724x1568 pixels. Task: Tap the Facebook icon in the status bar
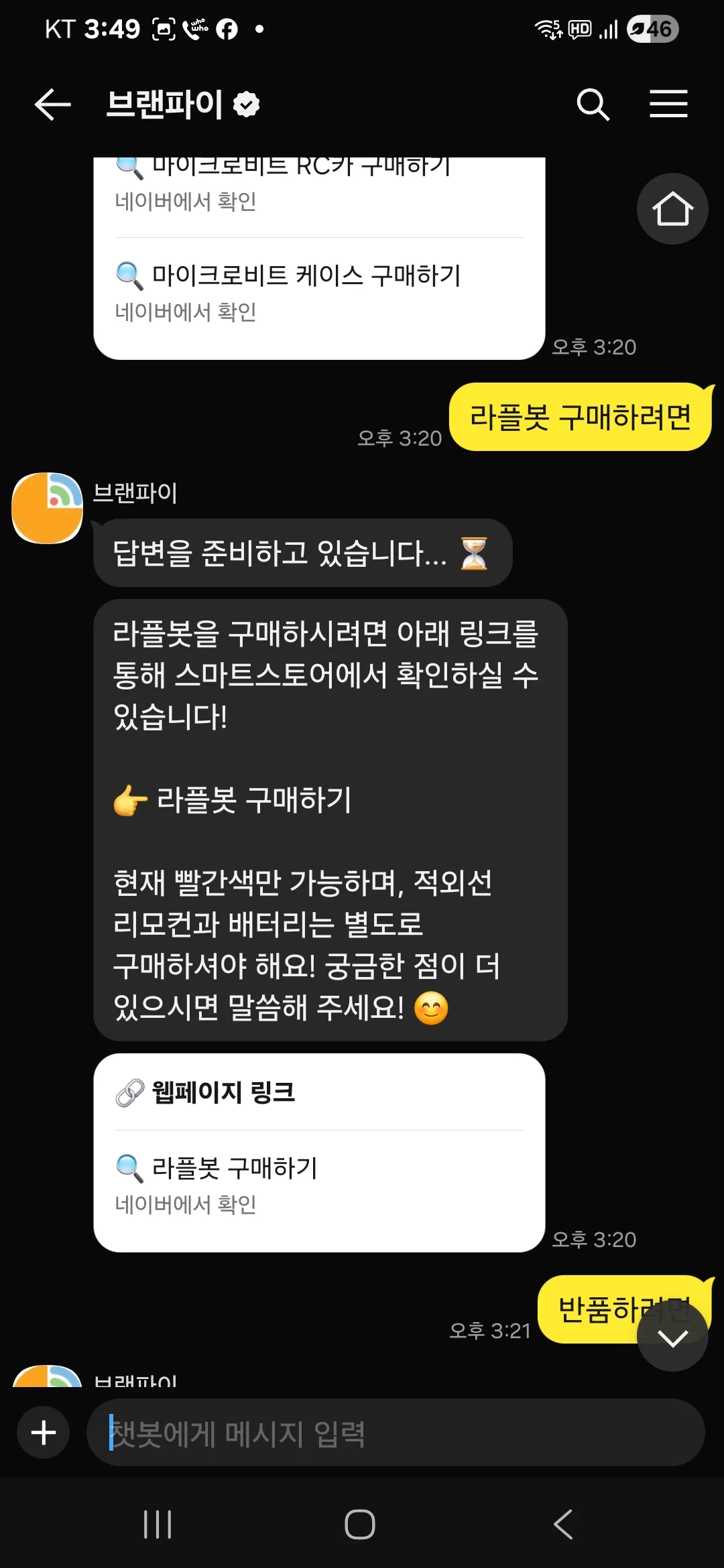[225, 28]
